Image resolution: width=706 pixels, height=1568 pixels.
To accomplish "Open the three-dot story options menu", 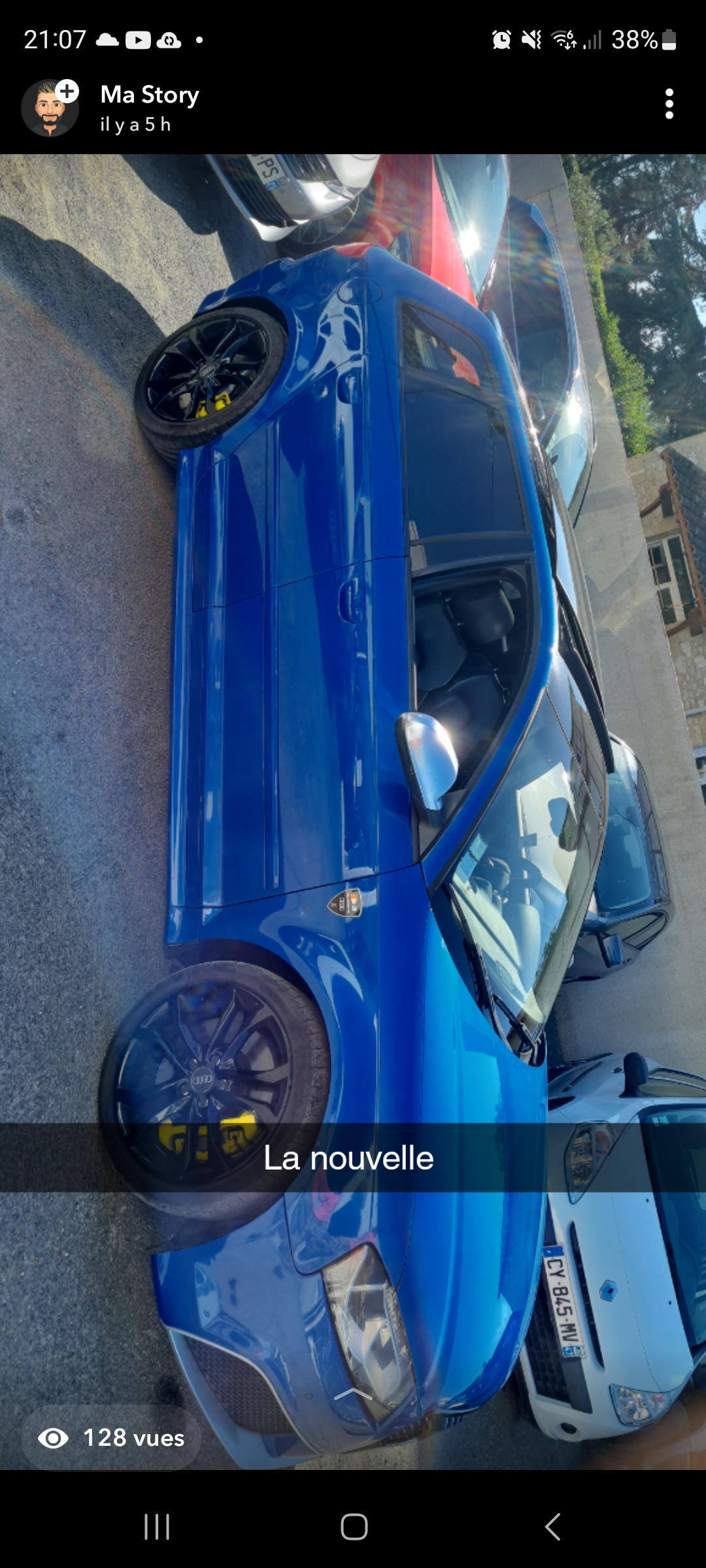I will coord(669,105).
